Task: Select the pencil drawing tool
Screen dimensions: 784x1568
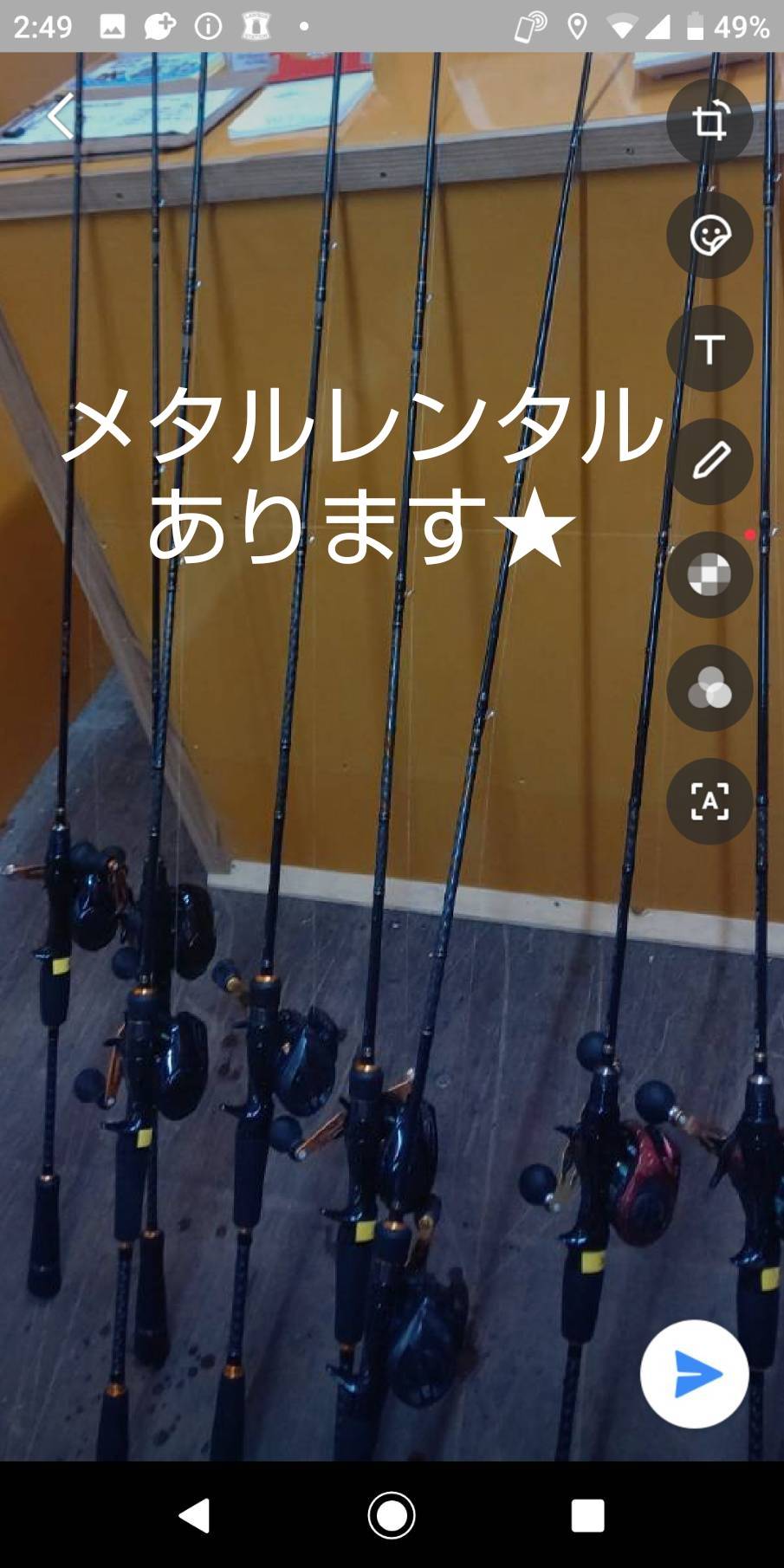Action: [x=709, y=462]
